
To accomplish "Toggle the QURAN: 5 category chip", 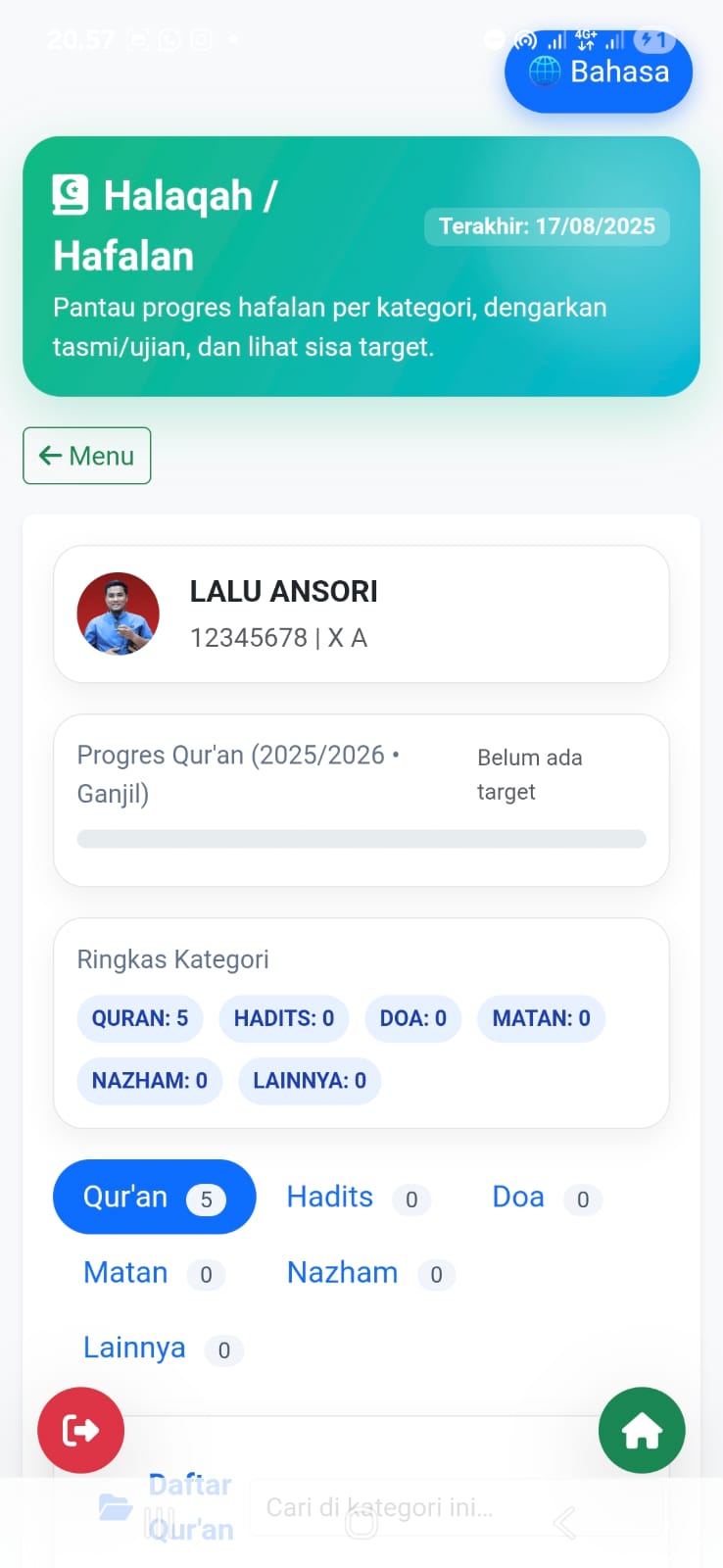I will [x=139, y=1018].
